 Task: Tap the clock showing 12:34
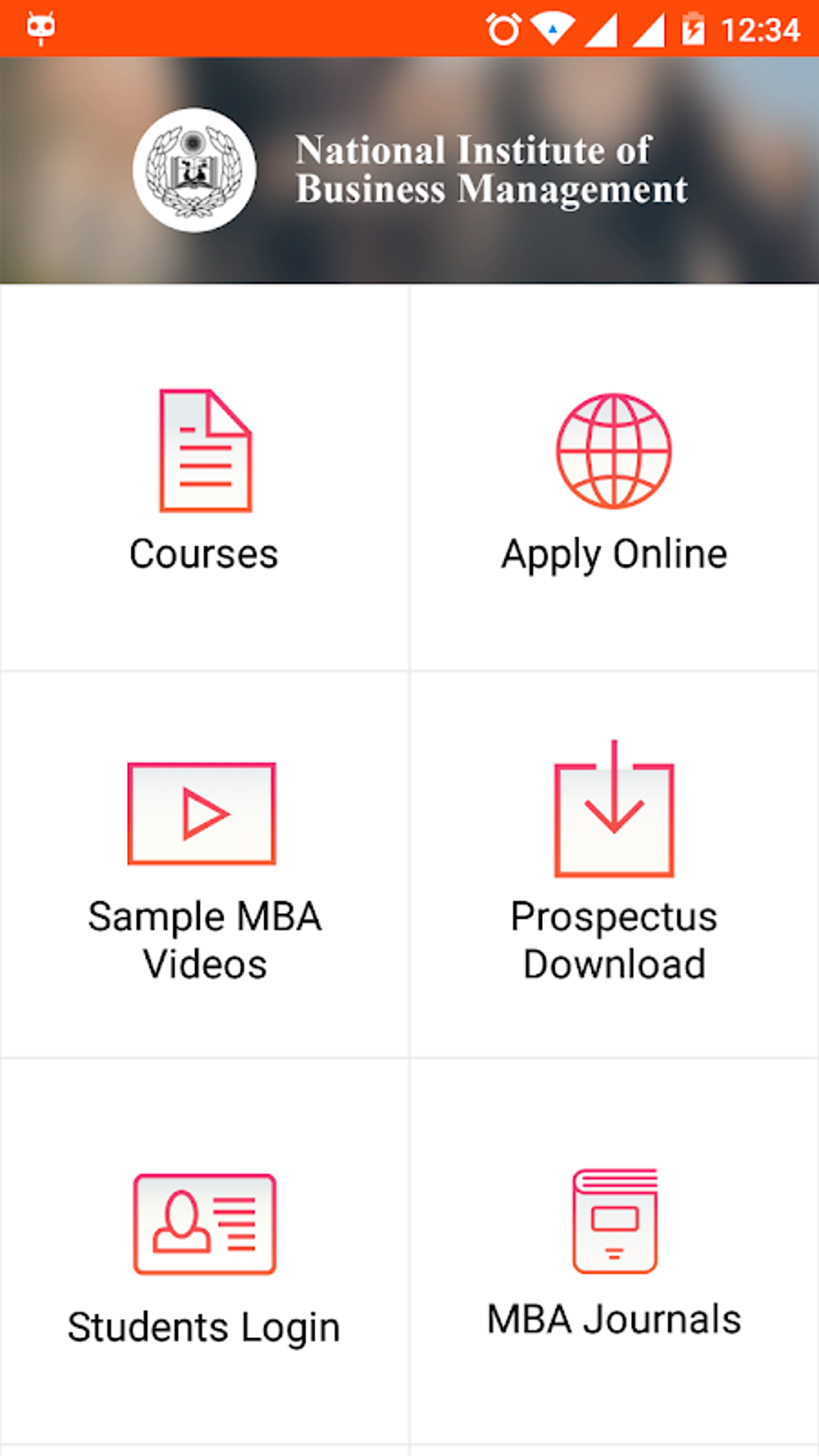click(x=763, y=29)
